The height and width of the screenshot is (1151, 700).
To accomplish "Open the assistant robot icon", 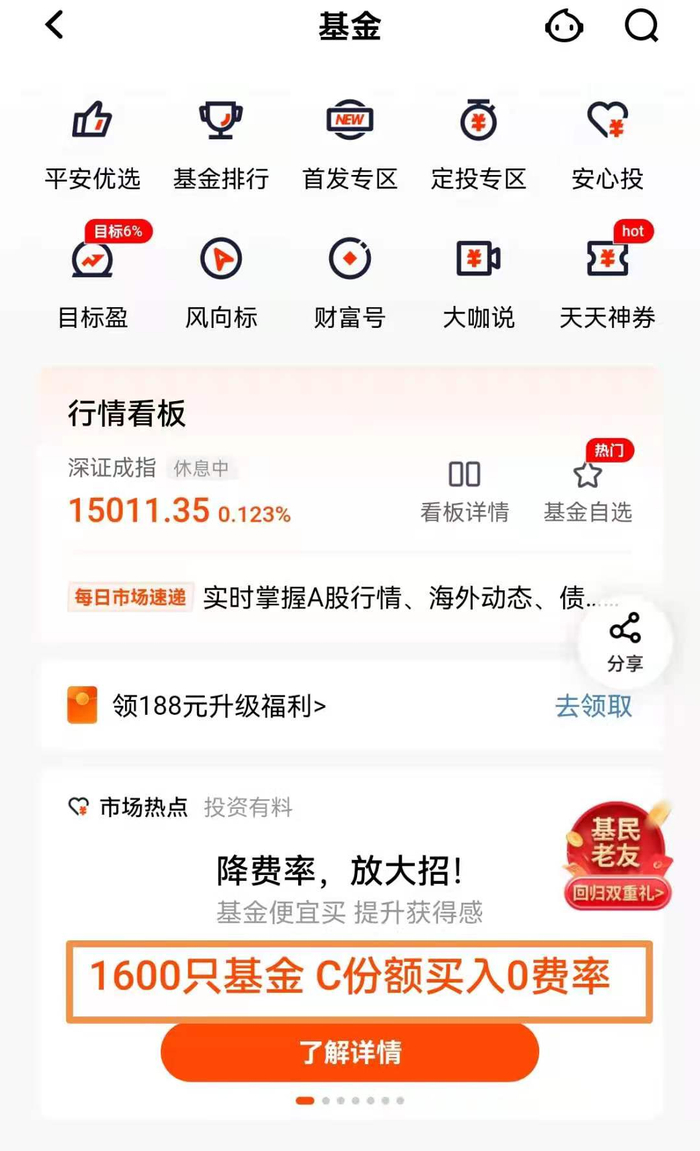I will [x=564, y=27].
